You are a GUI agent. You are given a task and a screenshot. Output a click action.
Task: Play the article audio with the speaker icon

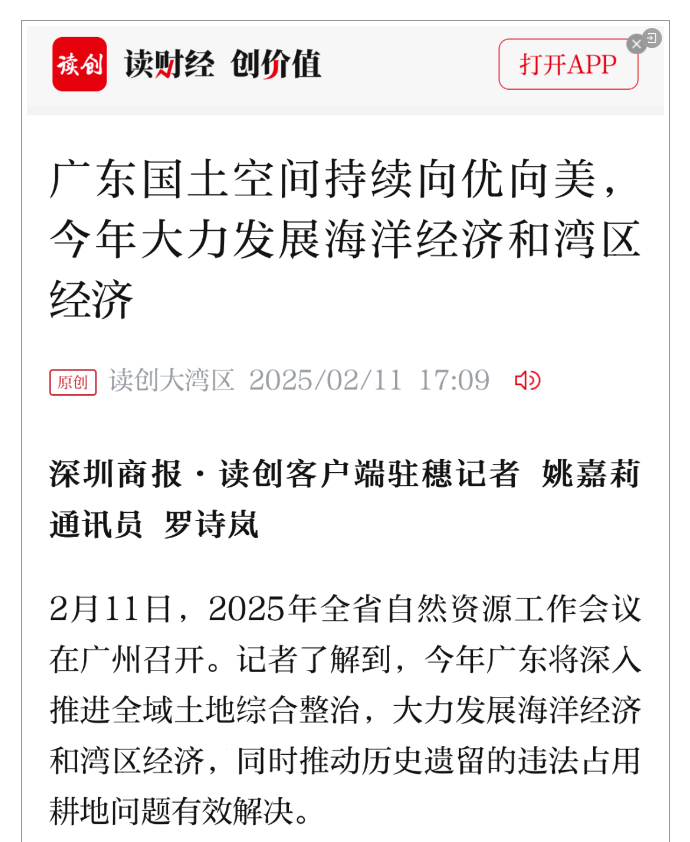tap(527, 381)
